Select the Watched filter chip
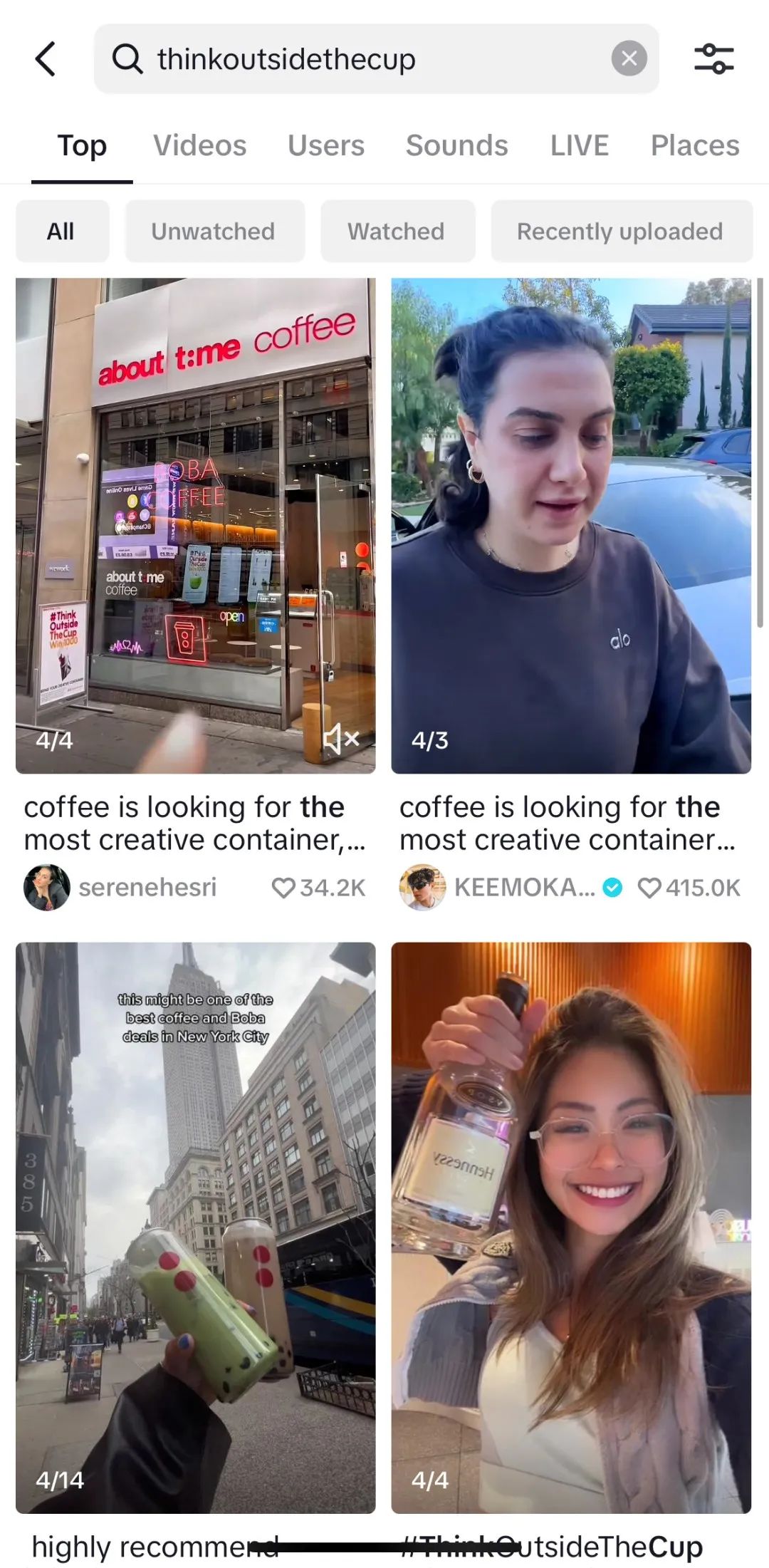769x1568 pixels. [397, 231]
